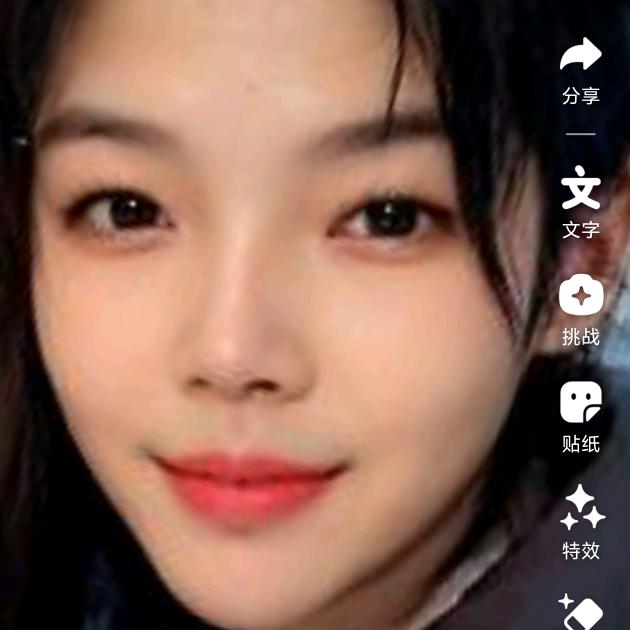Viewport: 630px width, 630px height.
Task: Open the 特效 effects panel
Action: (581, 509)
